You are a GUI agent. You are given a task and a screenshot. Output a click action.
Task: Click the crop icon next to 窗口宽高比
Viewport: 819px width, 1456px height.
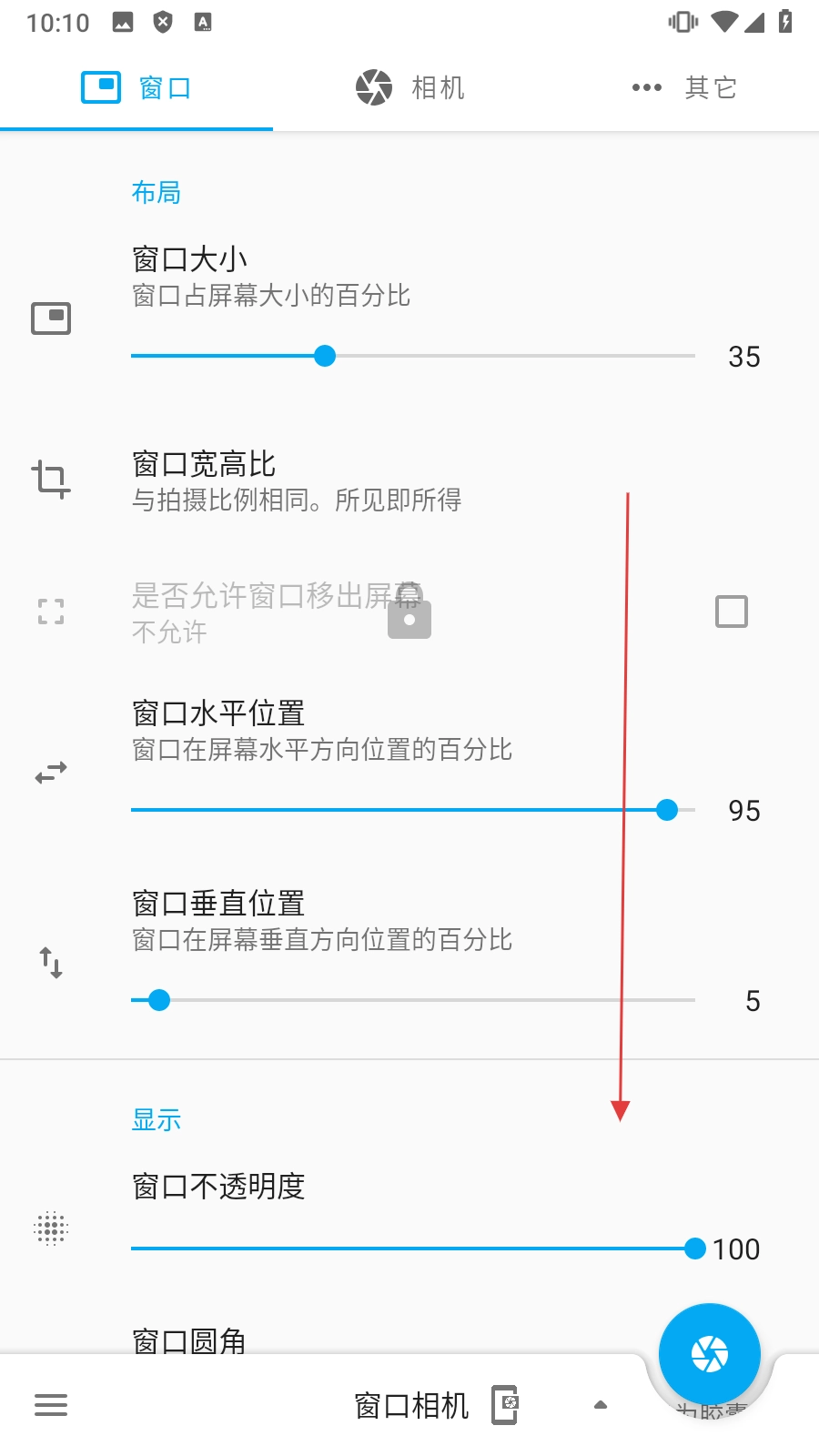50,479
